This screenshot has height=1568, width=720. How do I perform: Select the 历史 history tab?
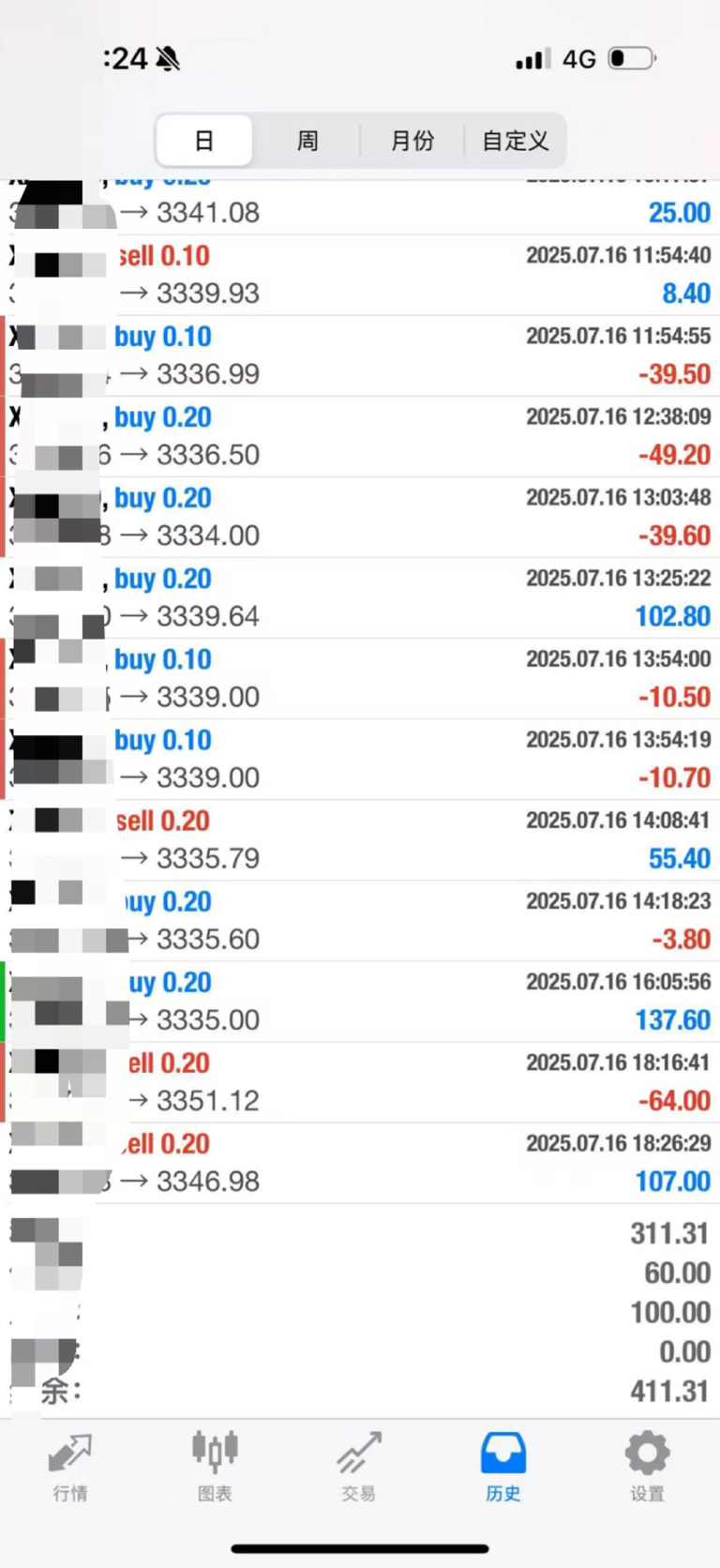[x=503, y=1467]
